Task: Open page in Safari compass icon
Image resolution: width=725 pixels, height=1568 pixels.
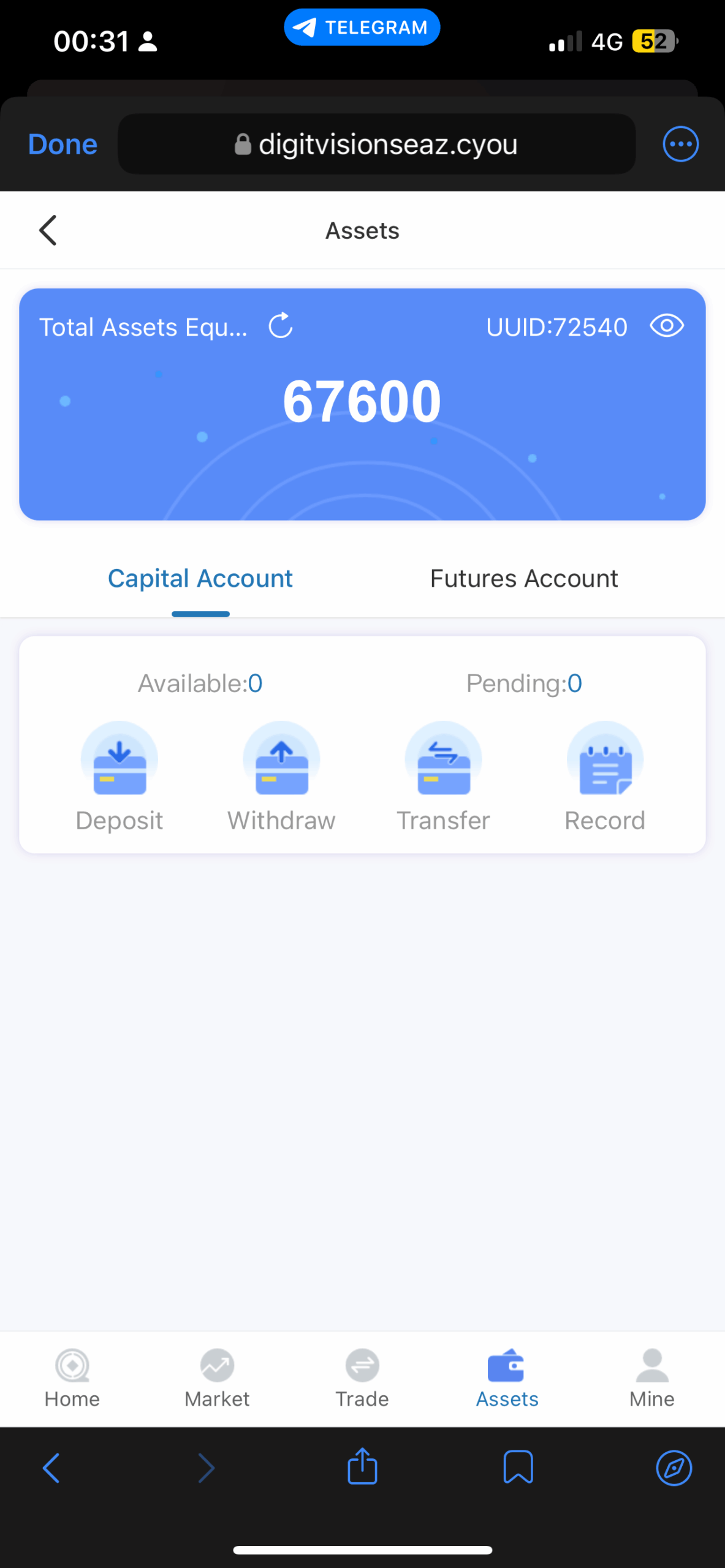Action: point(674,1468)
